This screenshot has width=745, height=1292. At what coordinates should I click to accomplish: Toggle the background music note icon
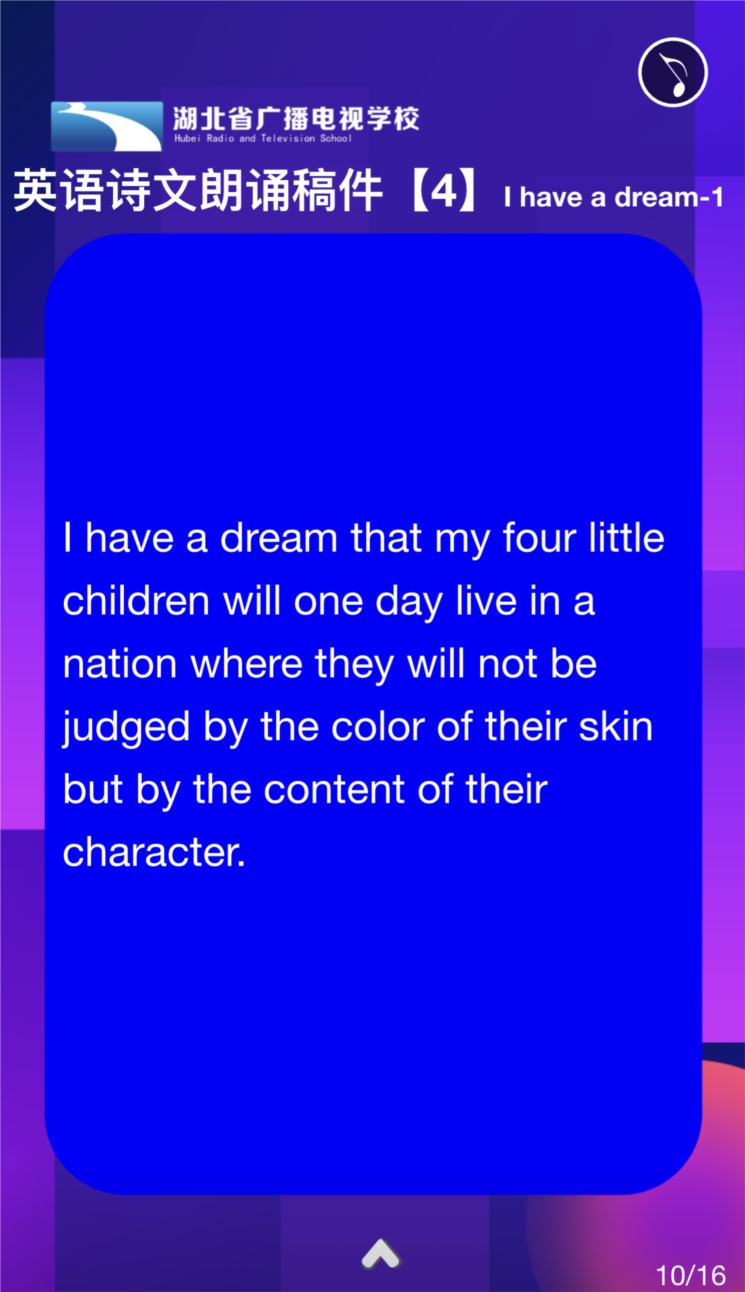[x=673, y=72]
